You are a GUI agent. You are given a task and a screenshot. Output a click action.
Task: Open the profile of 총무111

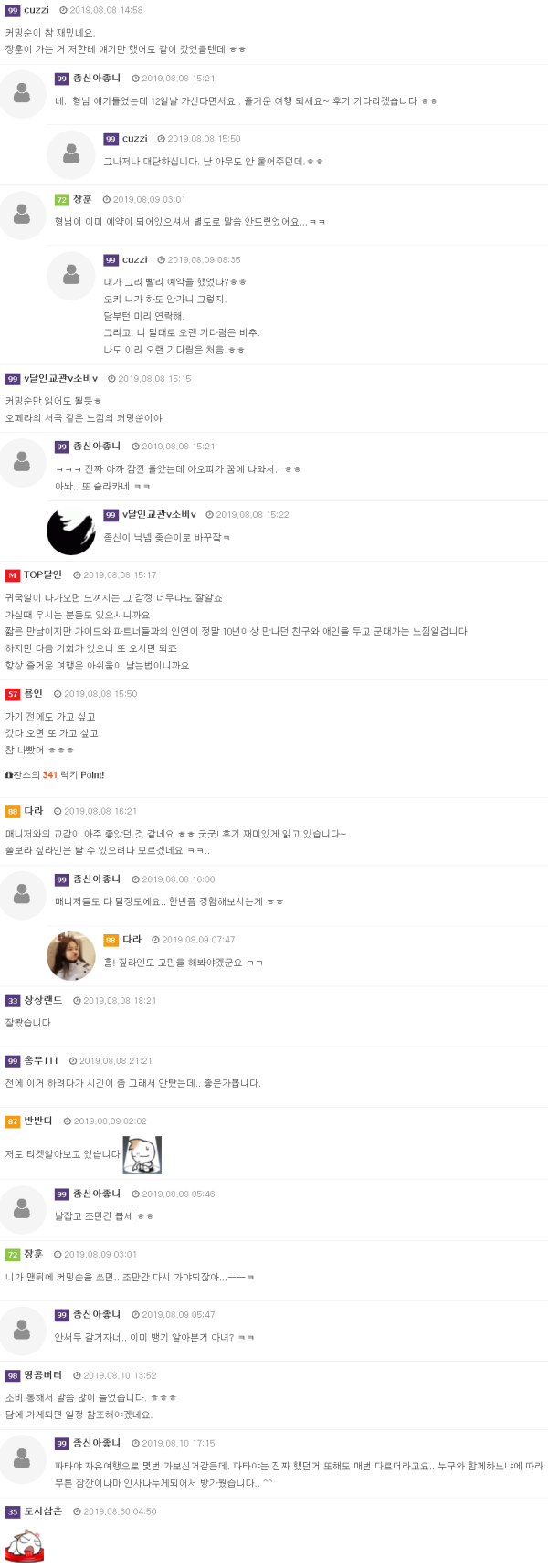point(40,1060)
